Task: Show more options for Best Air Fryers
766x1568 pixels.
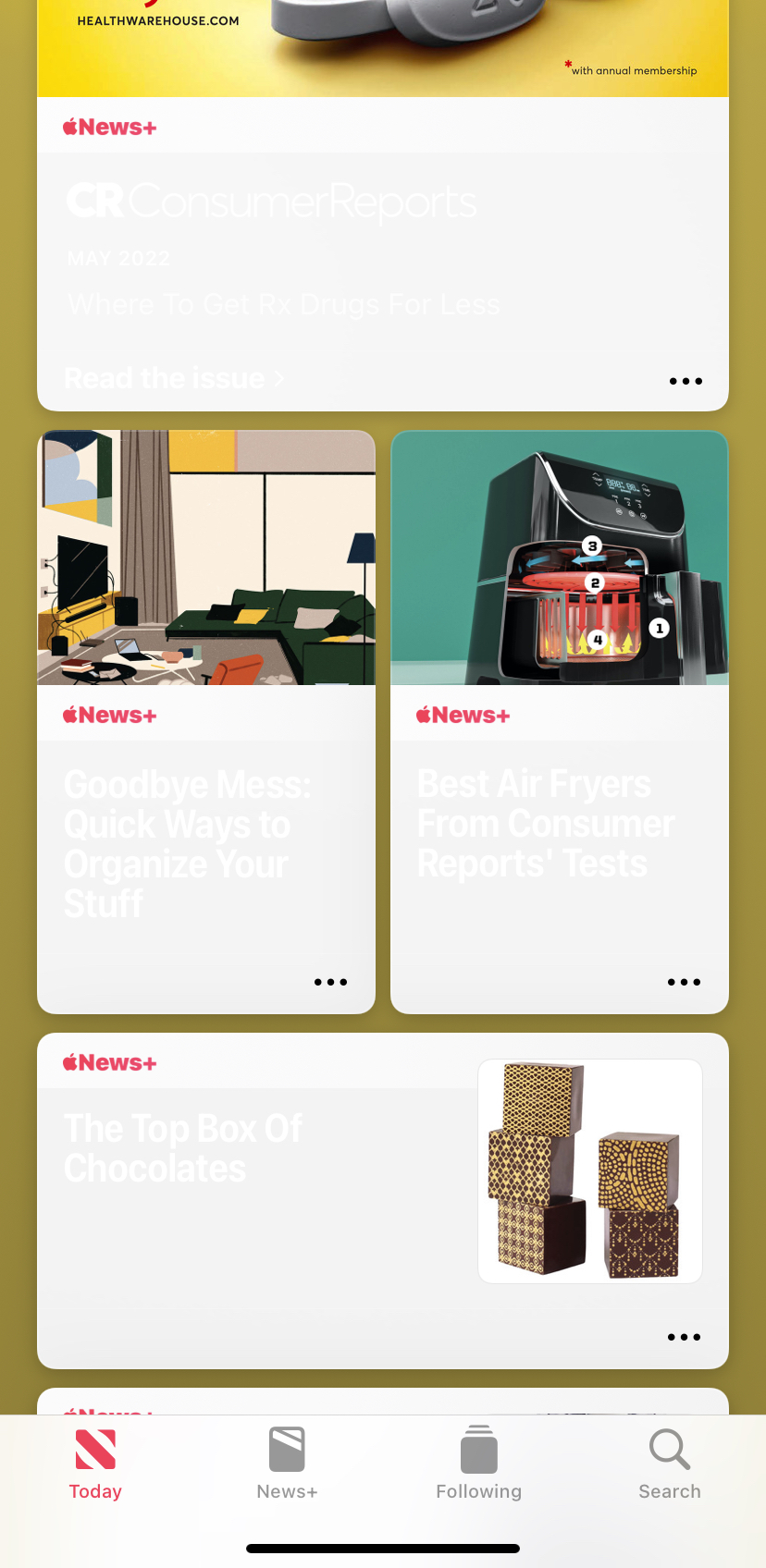Action: 684,982
